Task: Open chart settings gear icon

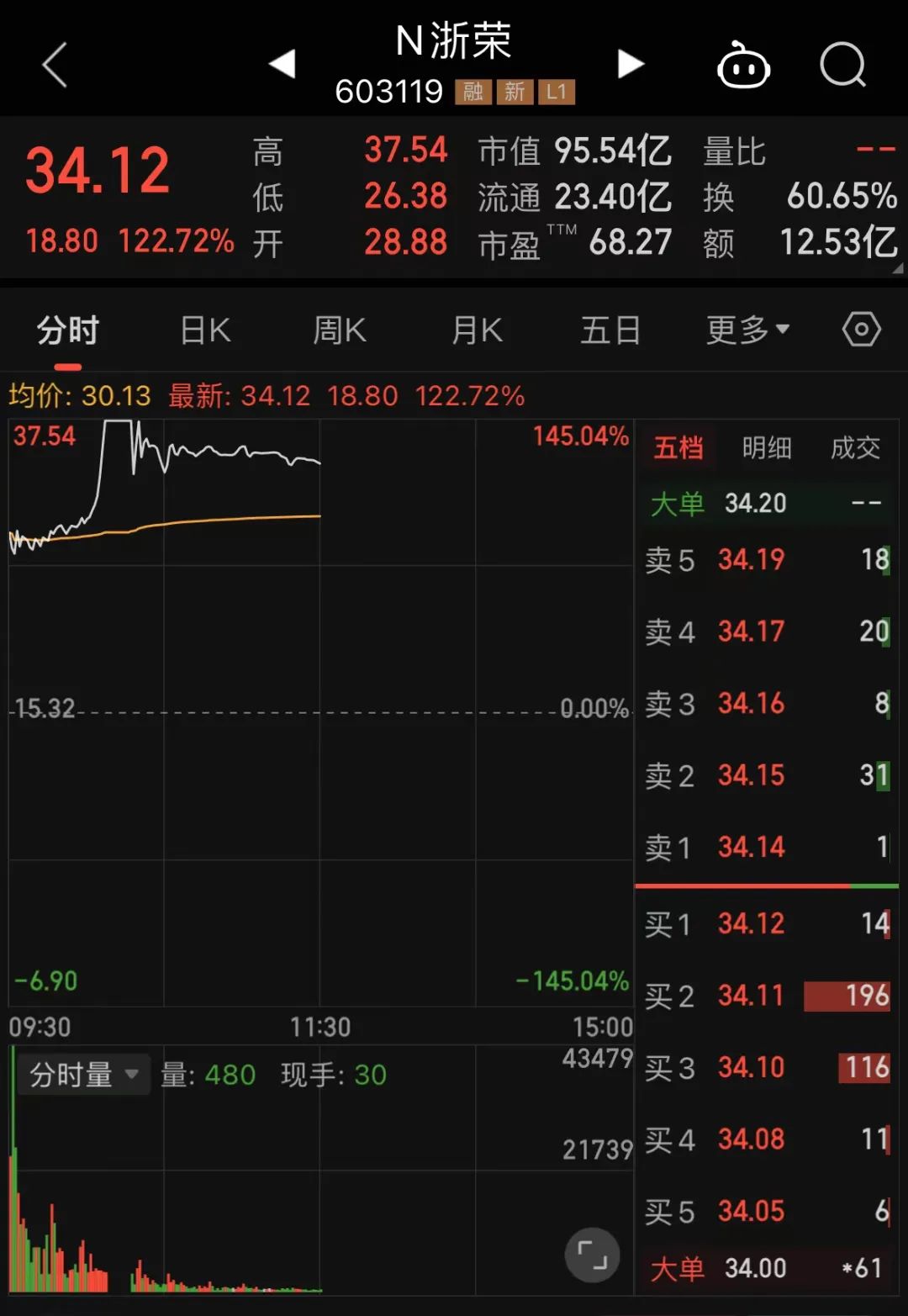Action: (x=860, y=330)
